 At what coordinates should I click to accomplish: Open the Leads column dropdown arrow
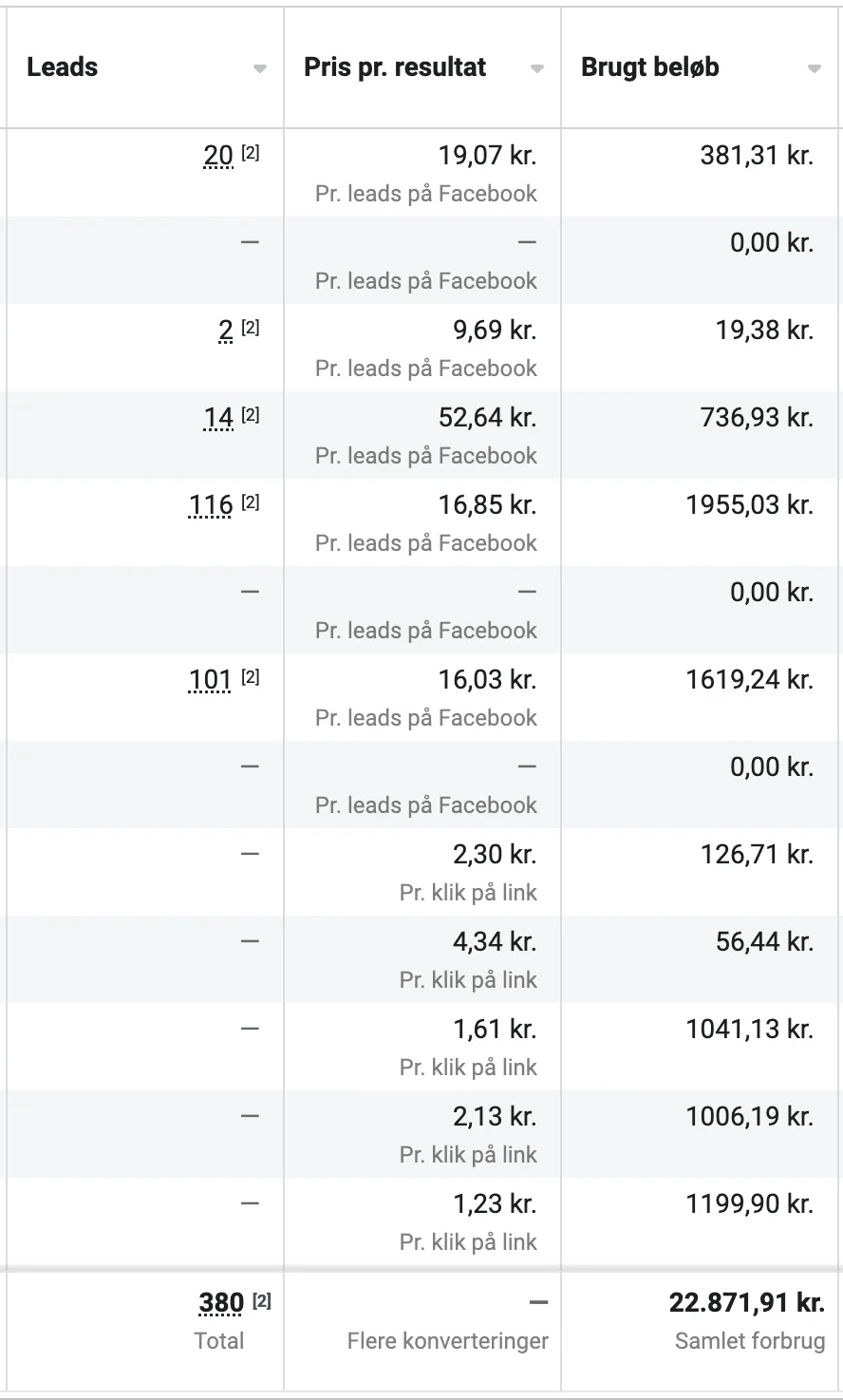pyautogui.click(x=260, y=69)
